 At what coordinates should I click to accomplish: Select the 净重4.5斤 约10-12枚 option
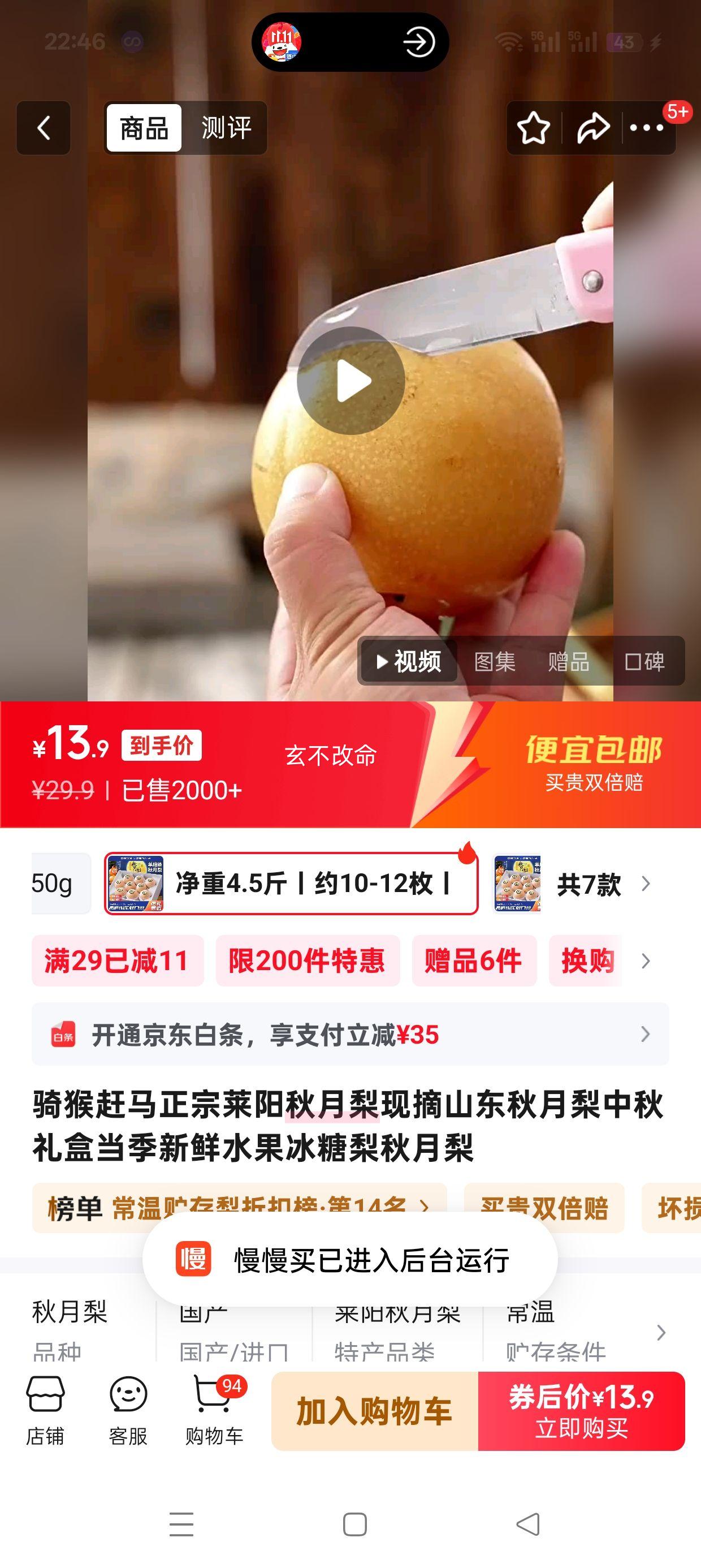(x=291, y=884)
